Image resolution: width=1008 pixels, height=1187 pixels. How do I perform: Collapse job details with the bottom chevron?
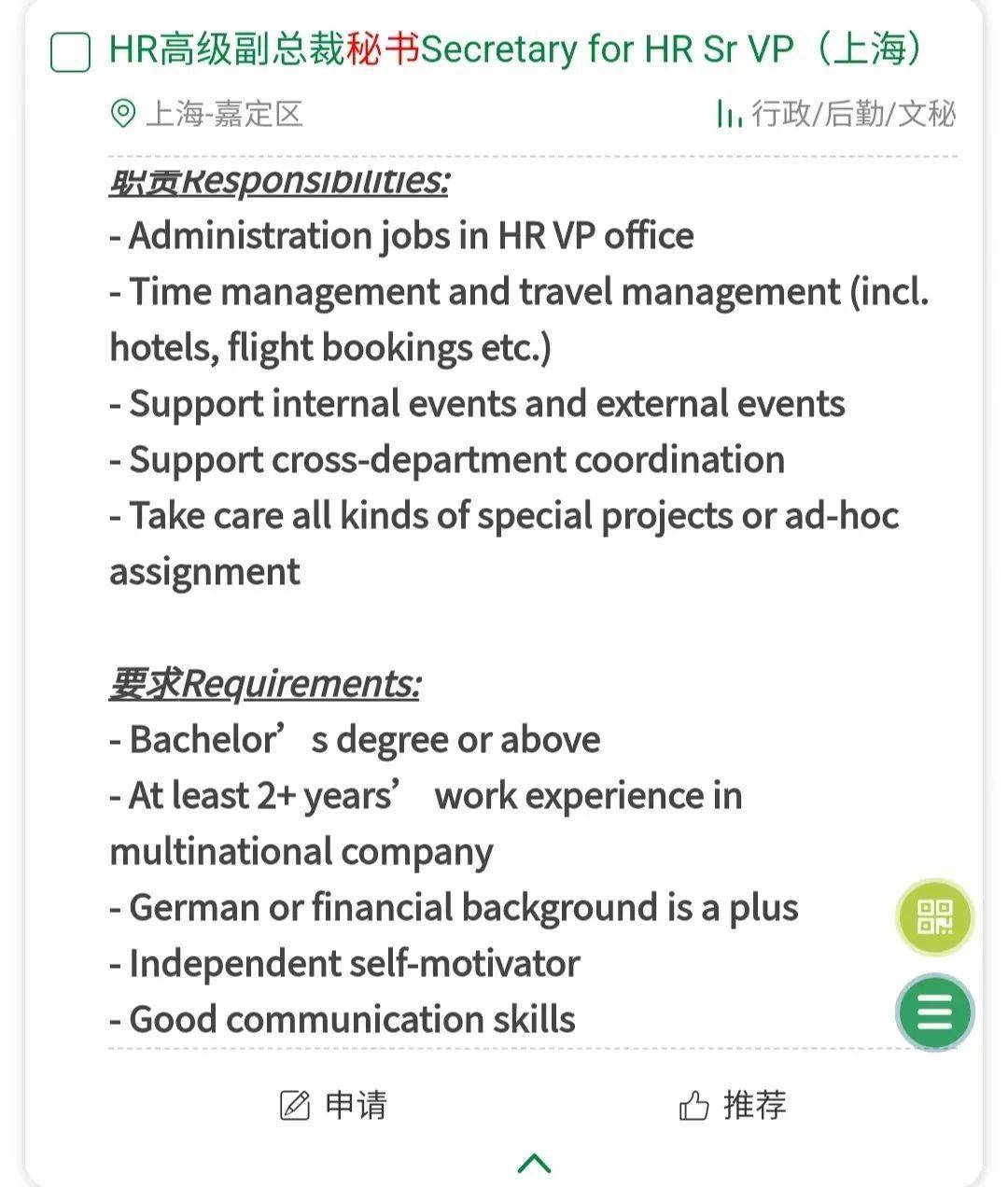(x=534, y=1162)
